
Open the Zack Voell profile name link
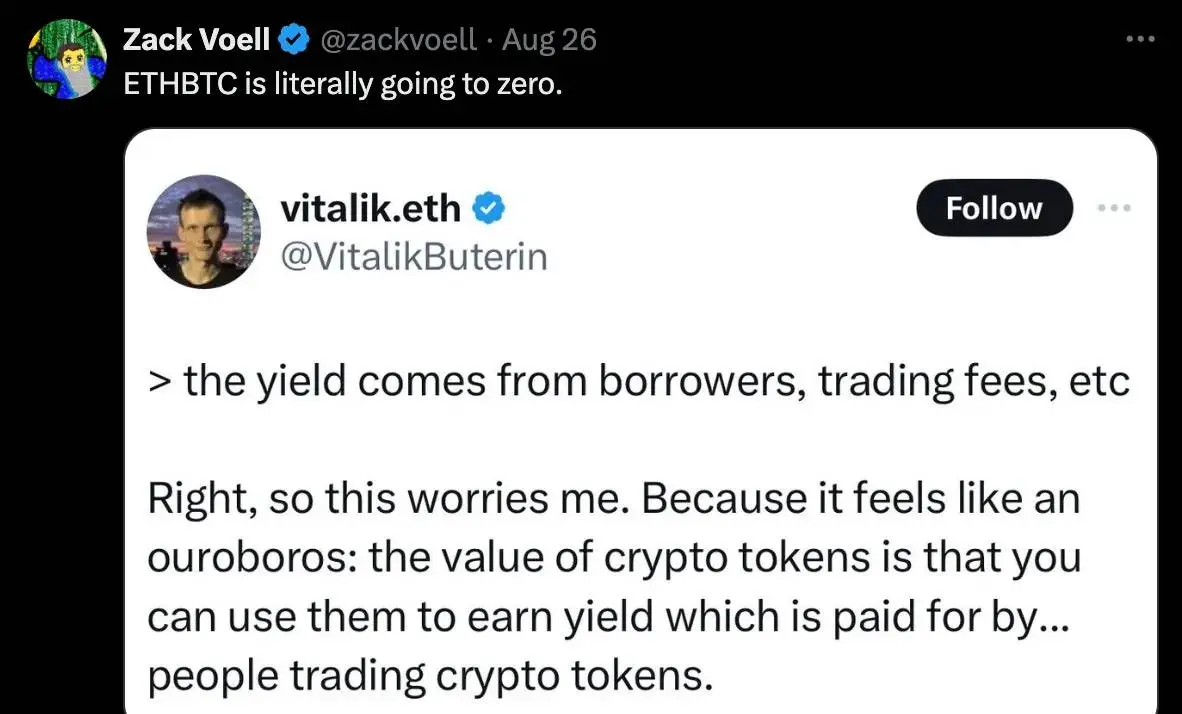(x=196, y=40)
